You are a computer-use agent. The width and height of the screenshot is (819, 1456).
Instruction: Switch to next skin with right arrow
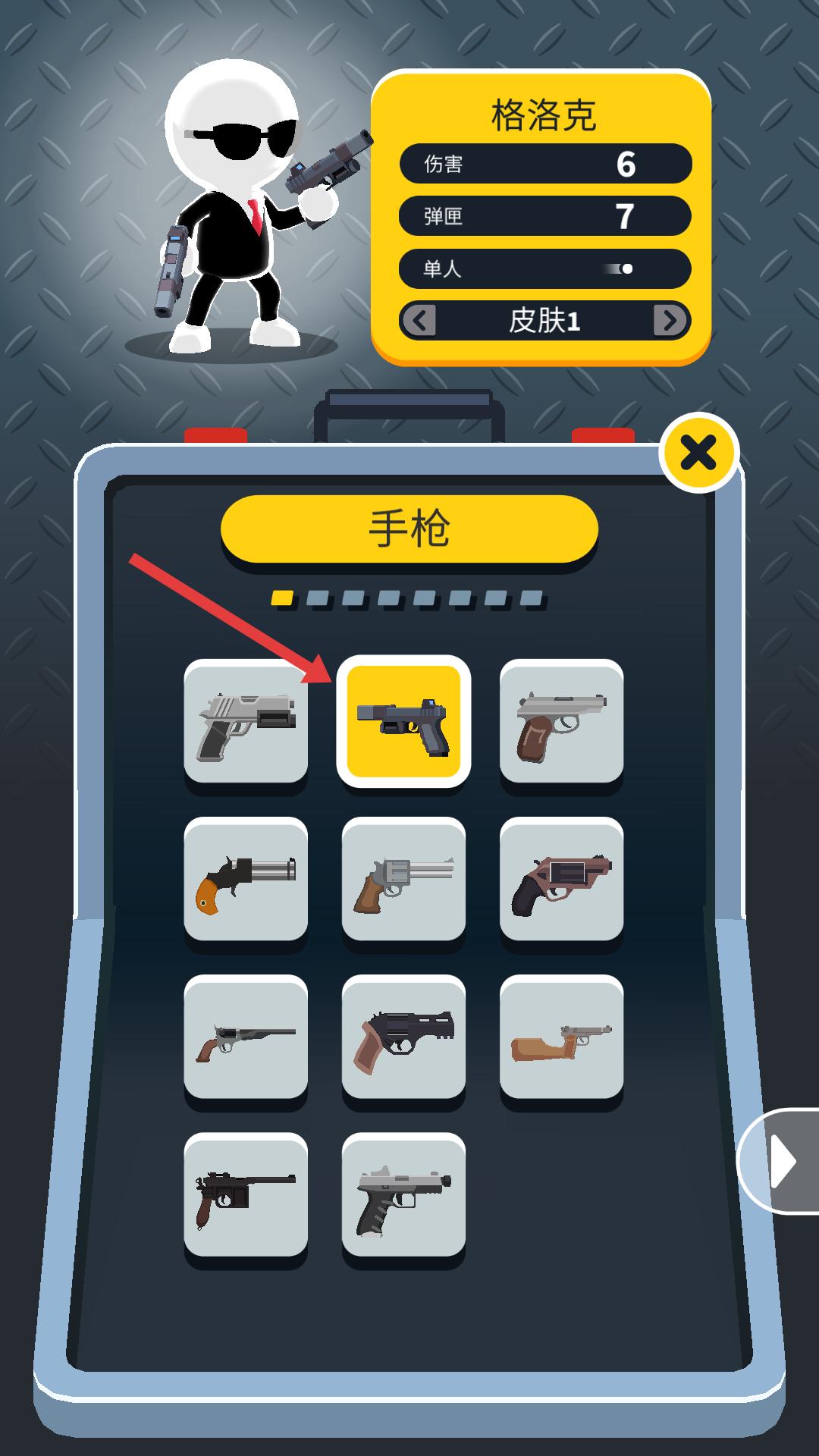tap(669, 321)
